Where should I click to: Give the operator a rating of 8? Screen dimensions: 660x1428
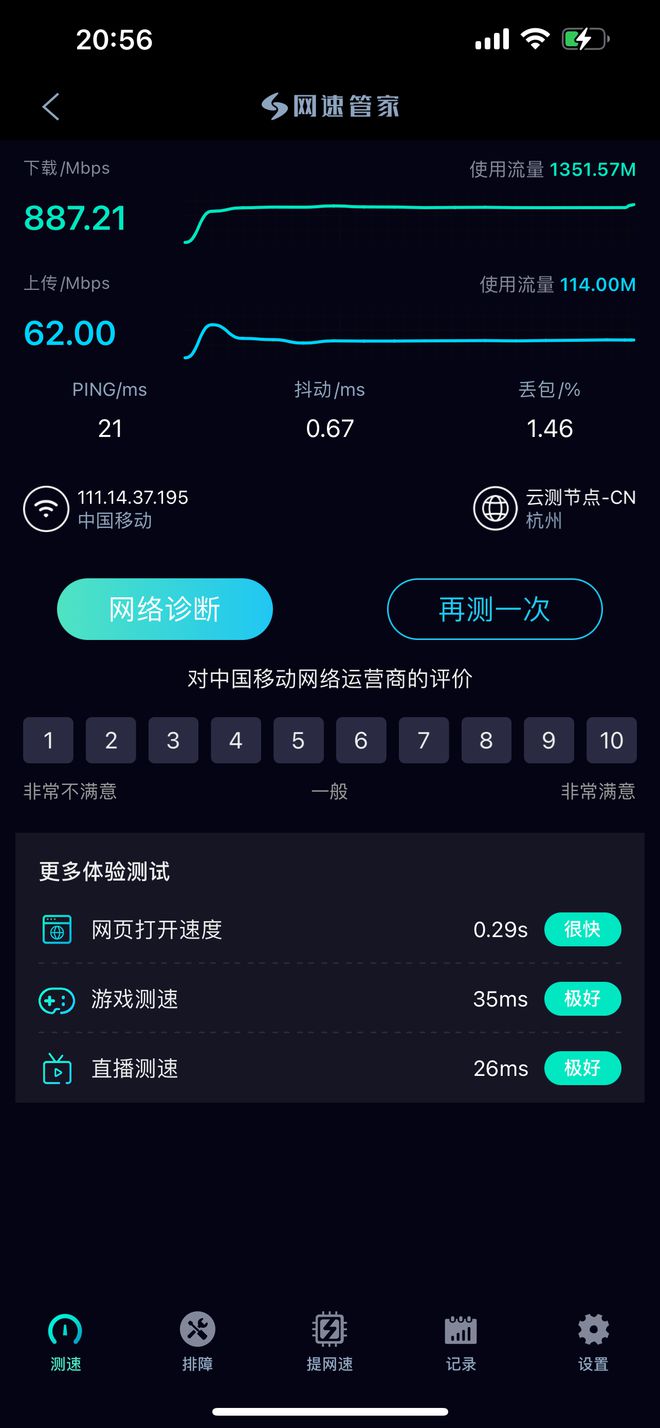point(486,740)
